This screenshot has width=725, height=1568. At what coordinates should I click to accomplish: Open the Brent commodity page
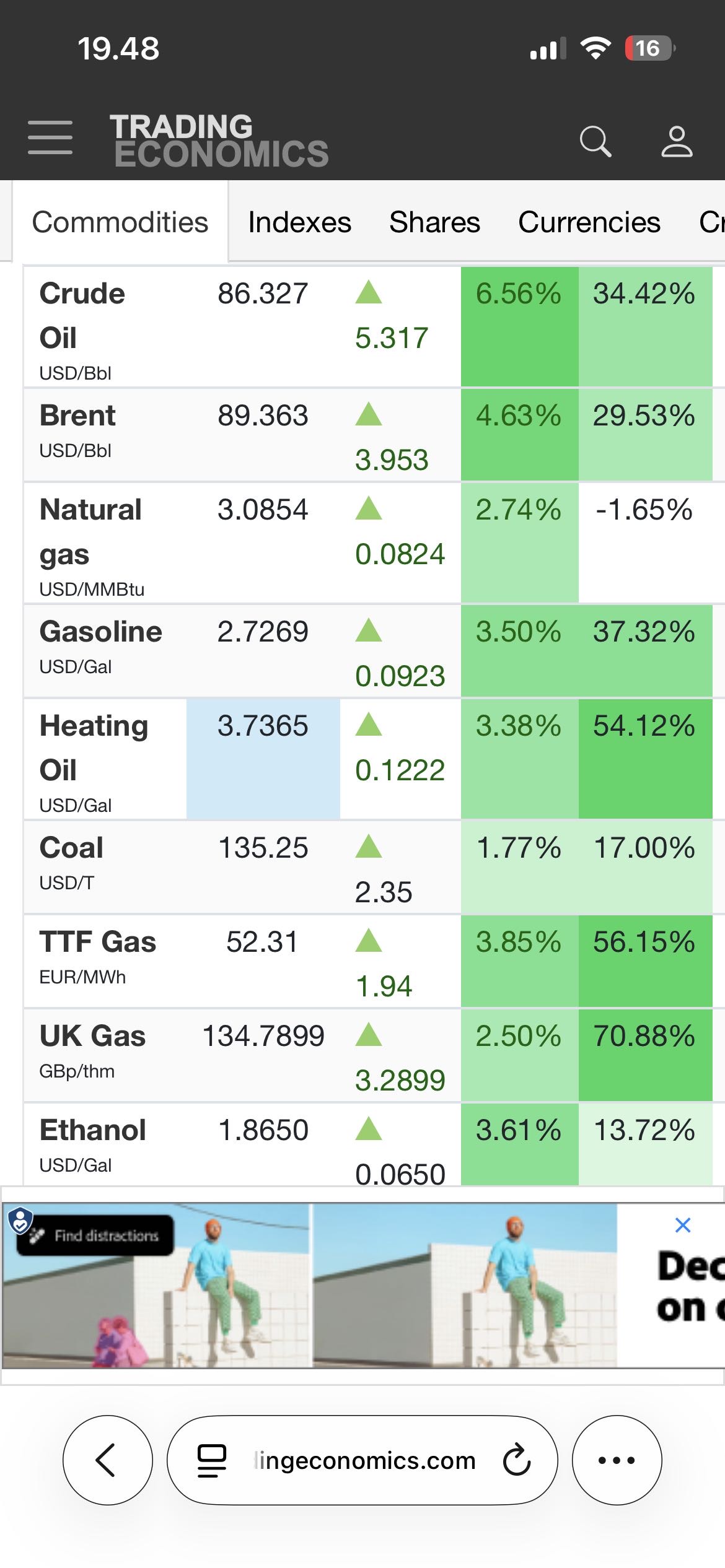(x=77, y=416)
